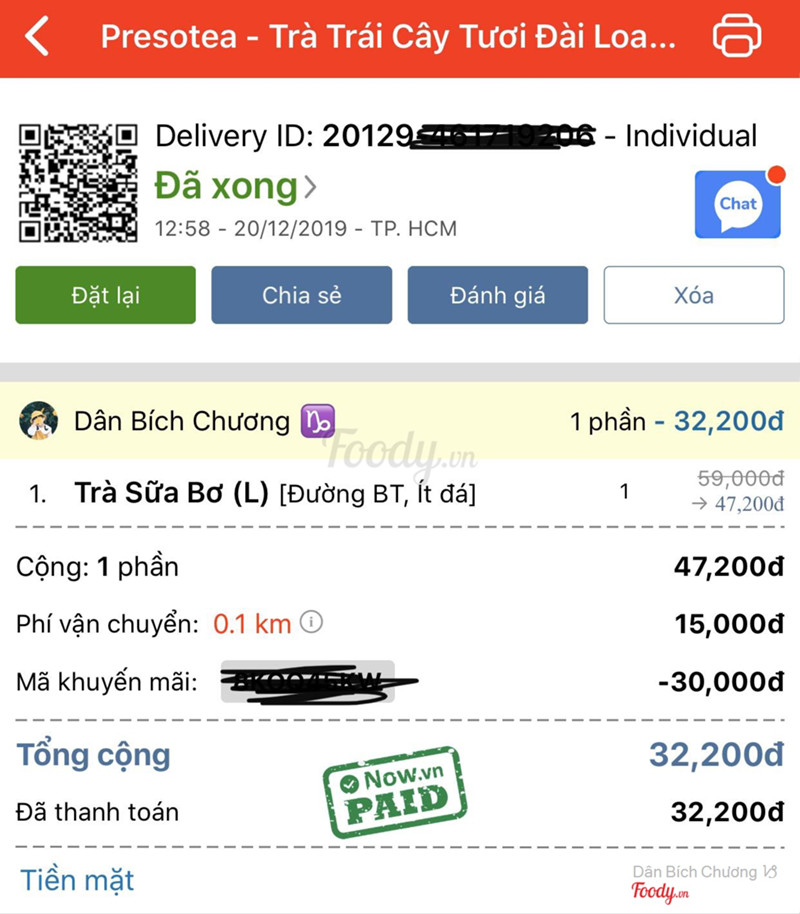Viewport: 800px width, 914px height.
Task: Go back from the Presotea order
Action: pyautogui.click(x=38, y=38)
